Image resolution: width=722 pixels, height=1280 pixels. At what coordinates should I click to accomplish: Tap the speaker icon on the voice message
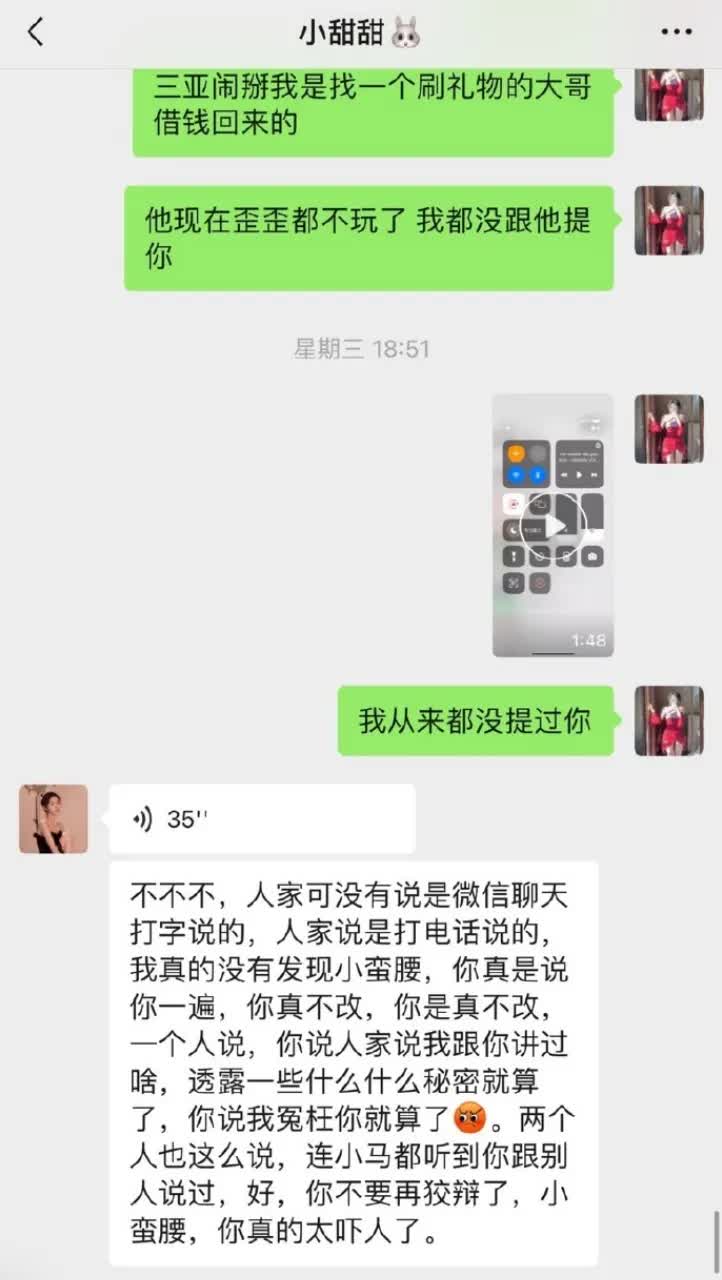click(143, 818)
